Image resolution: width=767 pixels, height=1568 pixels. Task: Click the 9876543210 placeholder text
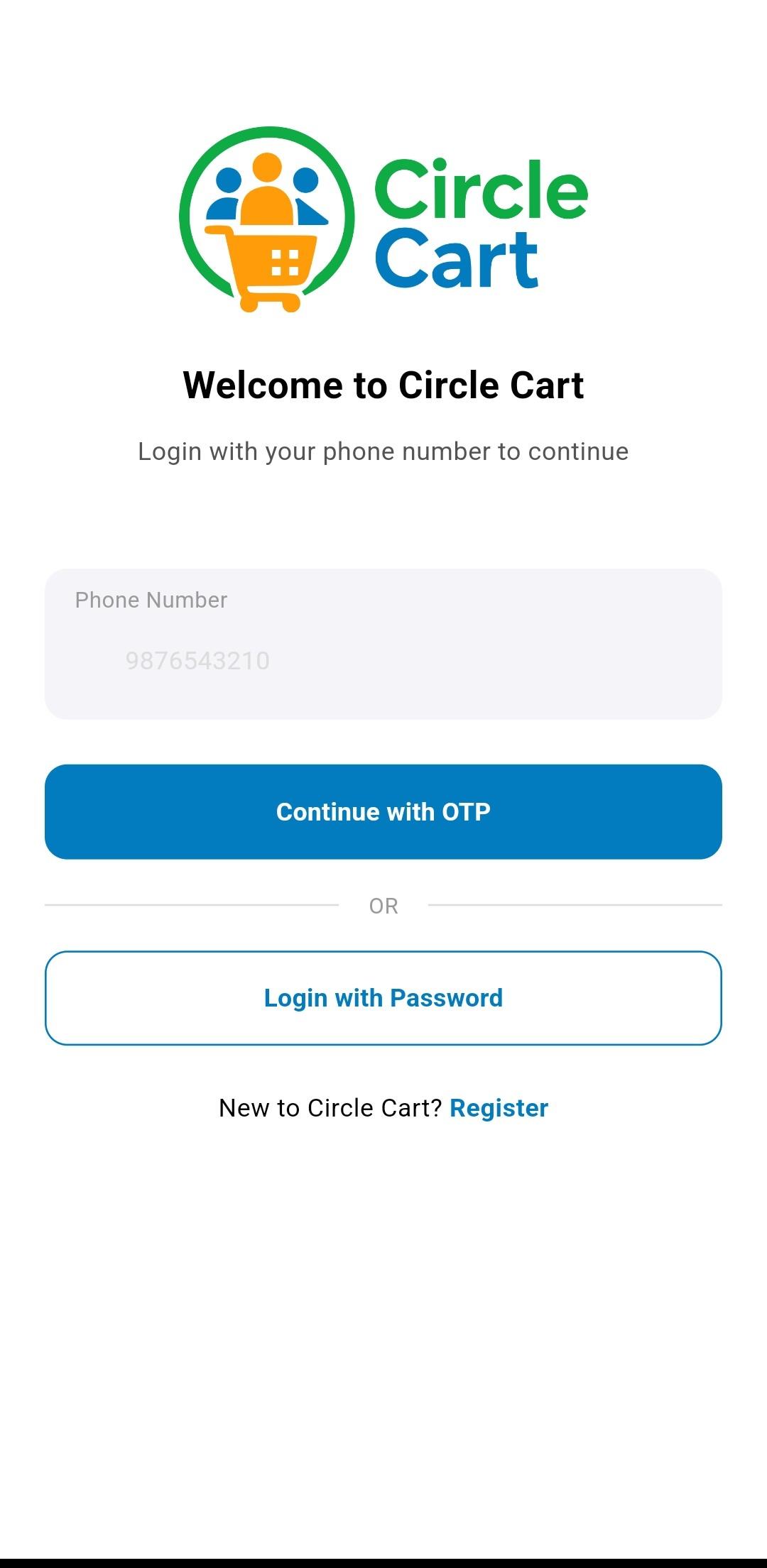coord(197,660)
